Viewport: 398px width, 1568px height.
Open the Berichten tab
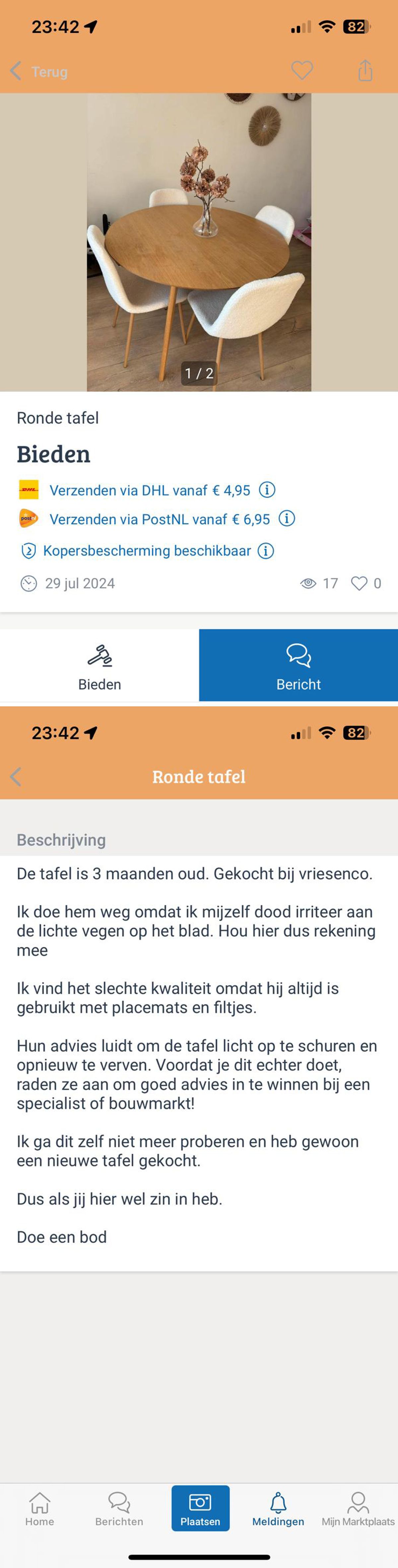click(119, 1510)
